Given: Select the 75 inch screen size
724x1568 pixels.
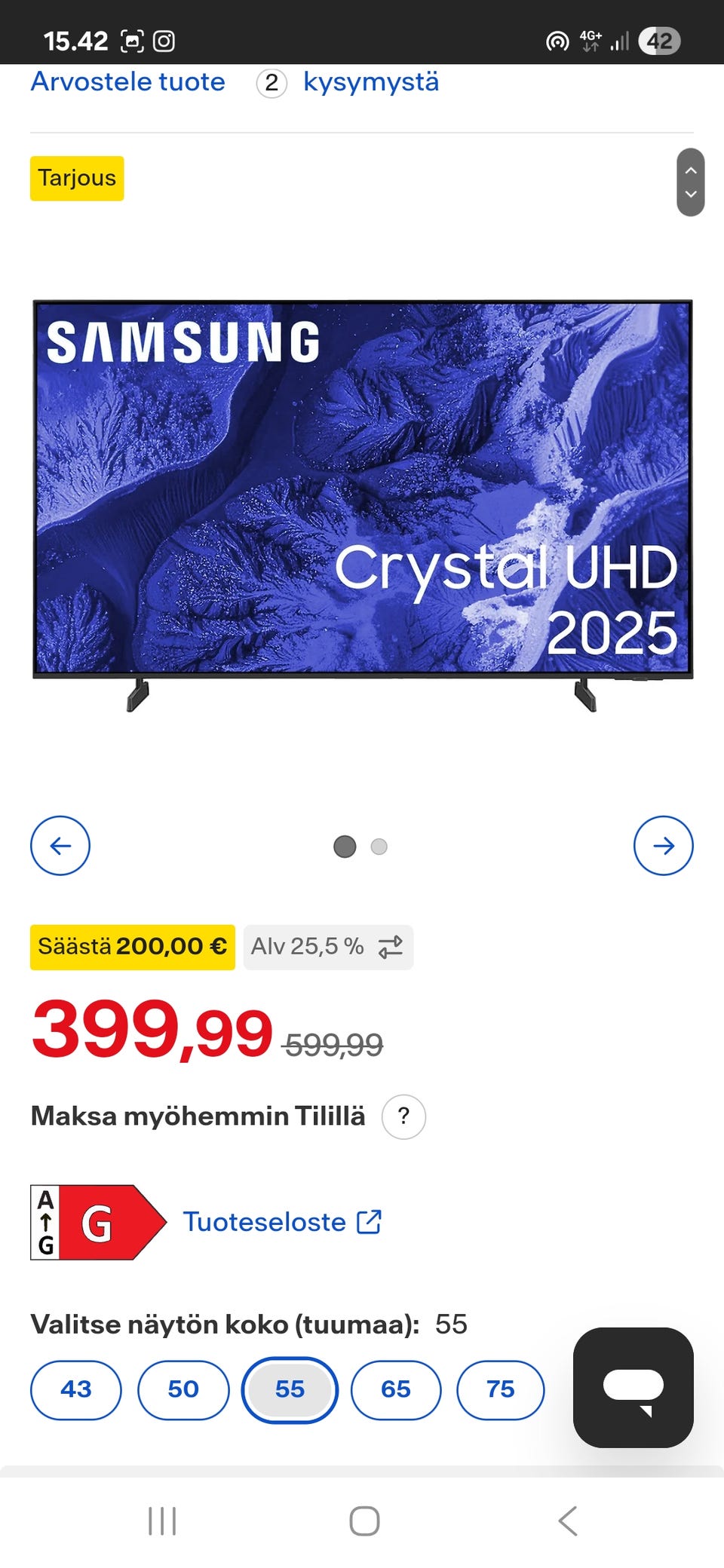Looking at the screenshot, I should (501, 1389).
